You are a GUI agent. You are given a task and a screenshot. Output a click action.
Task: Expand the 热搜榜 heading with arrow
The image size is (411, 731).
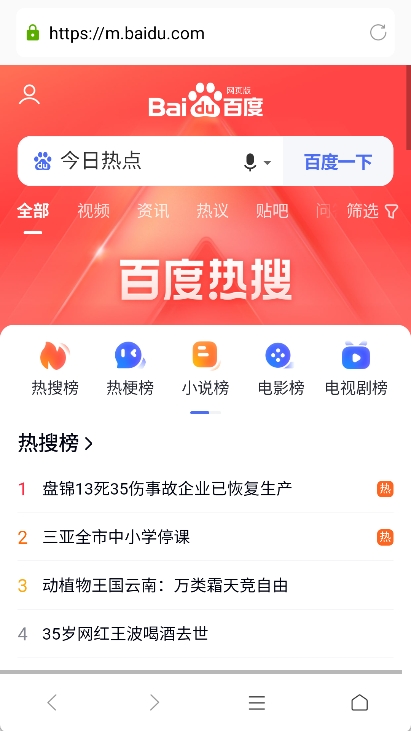click(x=55, y=443)
